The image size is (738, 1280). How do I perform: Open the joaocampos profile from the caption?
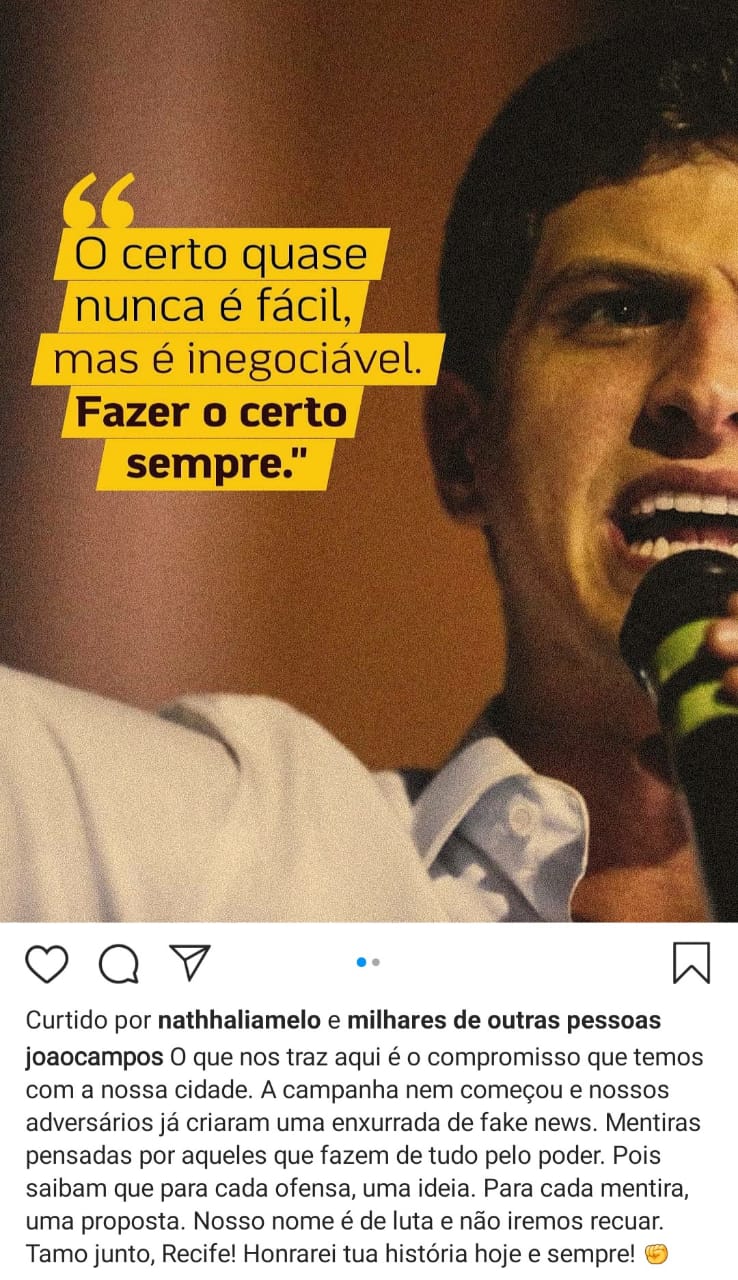pos(93,1057)
